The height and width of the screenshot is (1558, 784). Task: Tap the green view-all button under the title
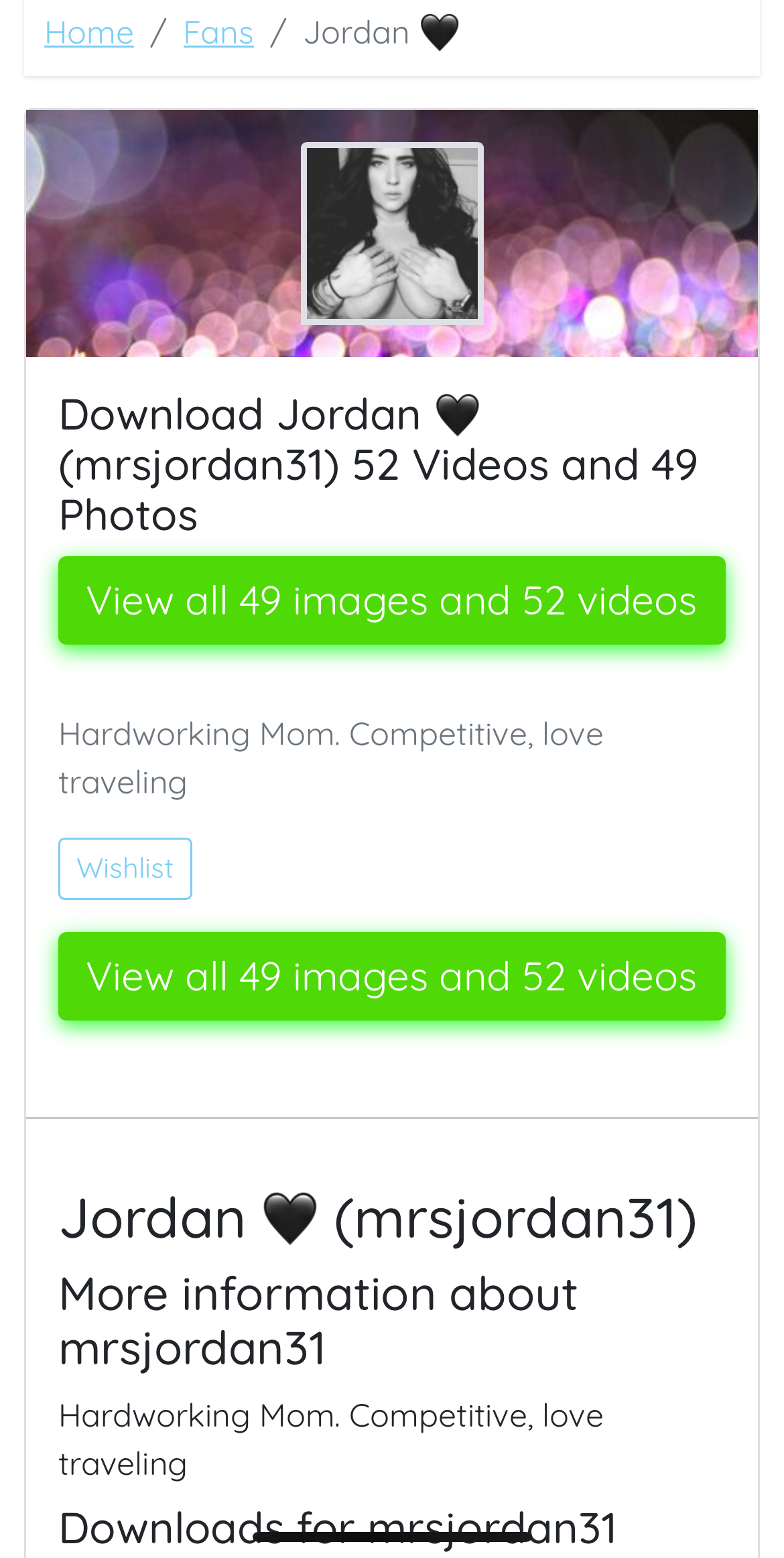(x=392, y=600)
